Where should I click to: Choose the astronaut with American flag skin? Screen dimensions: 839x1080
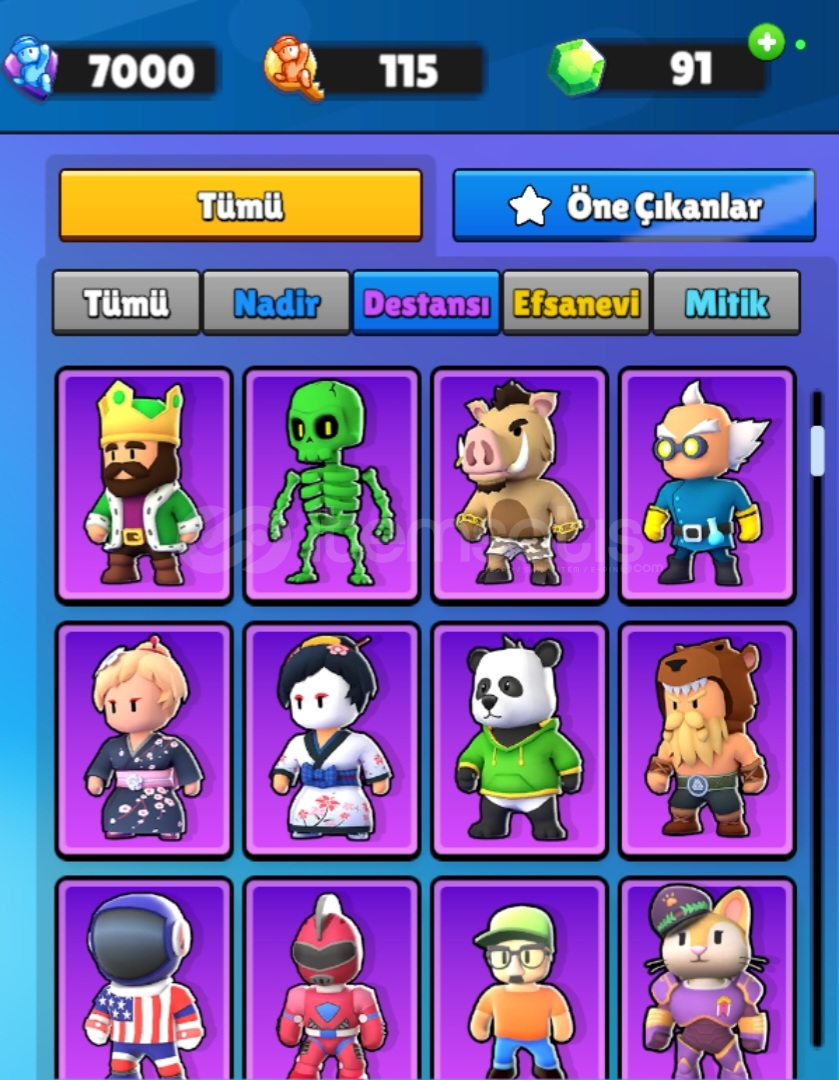tap(144, 980)
